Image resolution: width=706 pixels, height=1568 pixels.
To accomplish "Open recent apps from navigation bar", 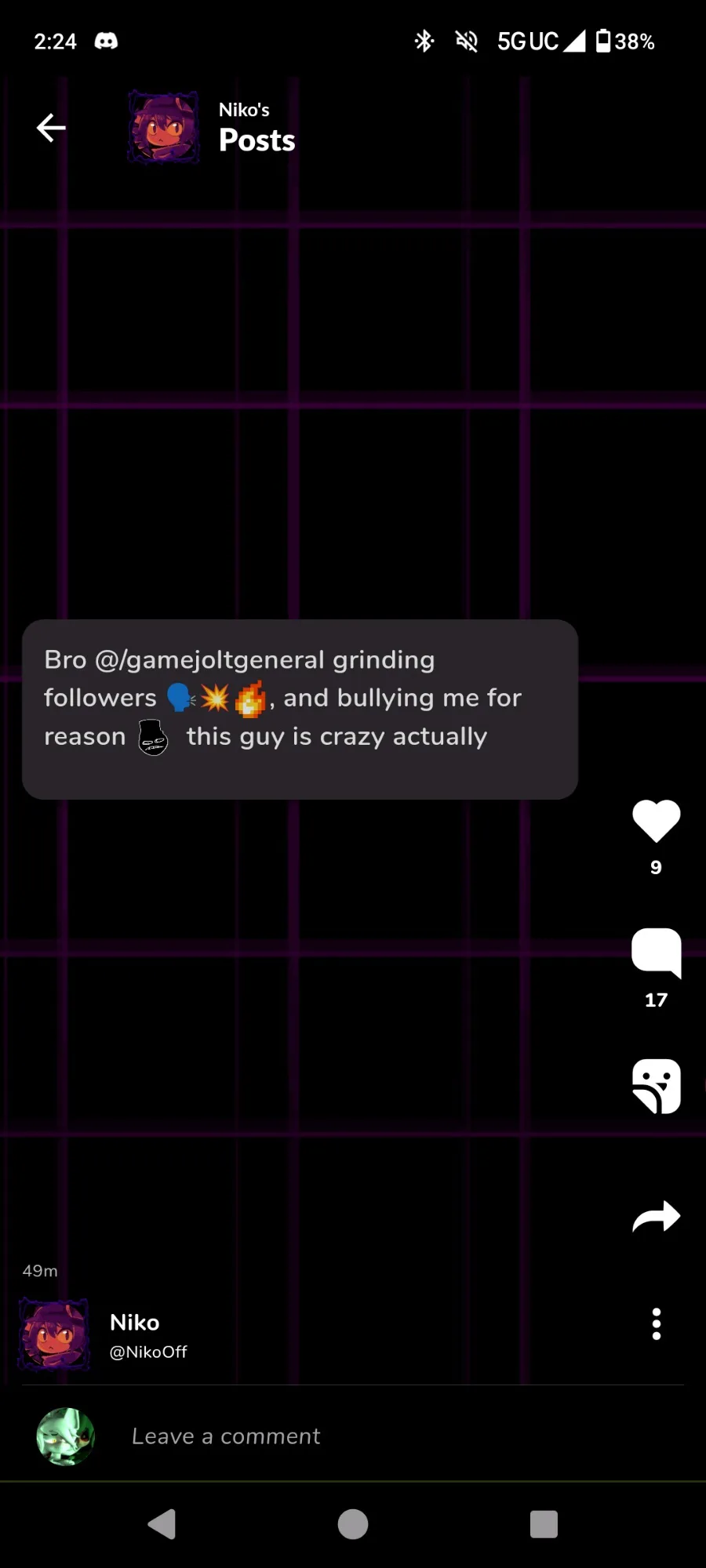I will click(x=544, y=1524).
